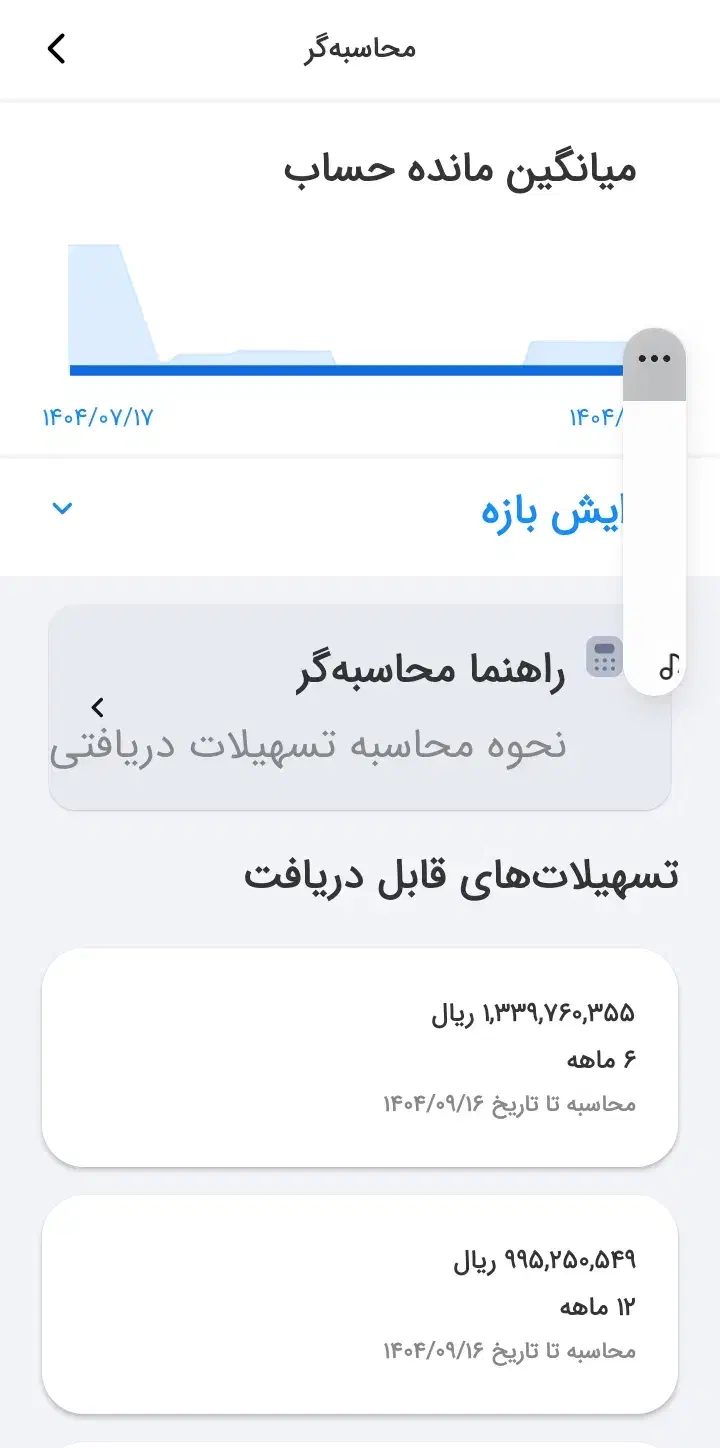This screenshot has height=1448, width=720.
Task: Tap the محاسبه‌گر title in the header bar
Action: 360,47
